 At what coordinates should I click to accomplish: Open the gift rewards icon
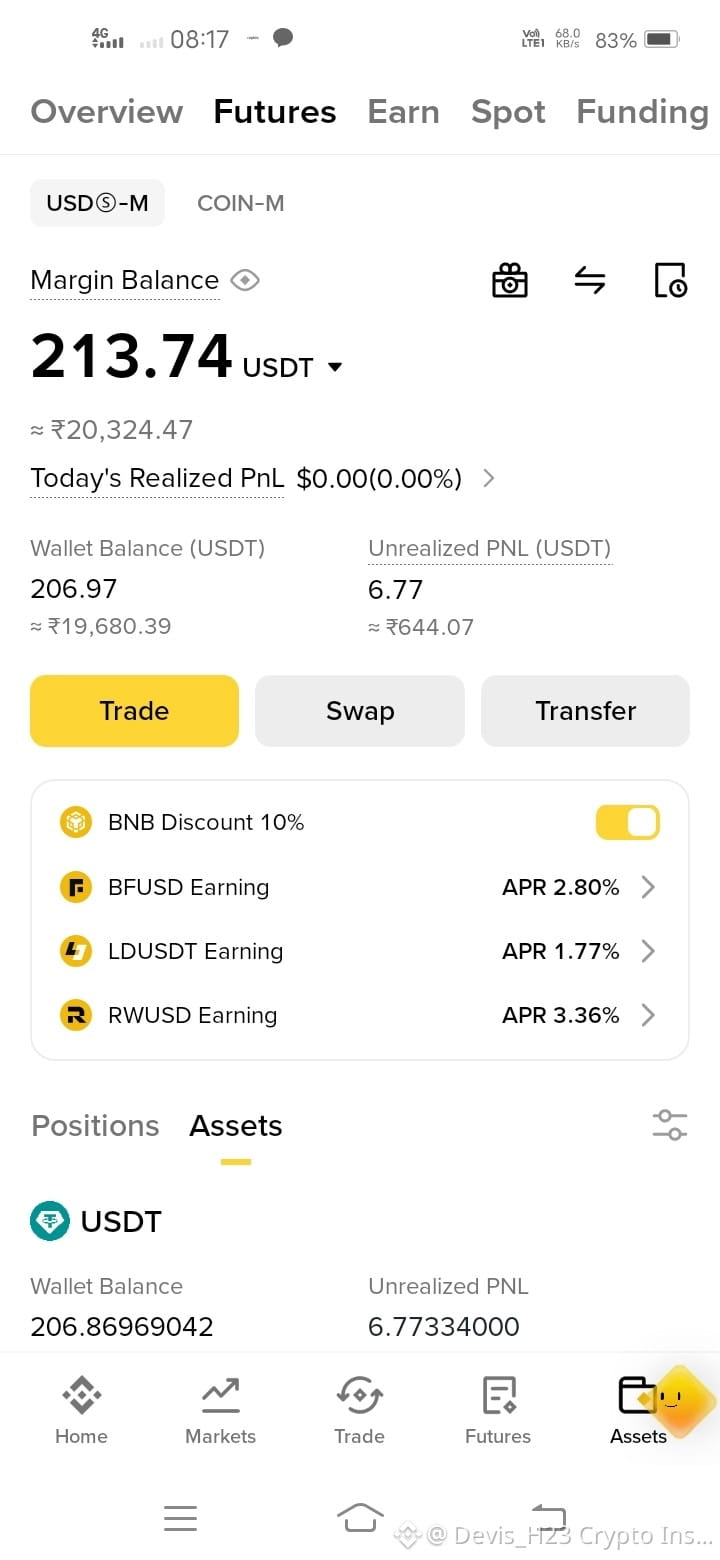(510, 280)
